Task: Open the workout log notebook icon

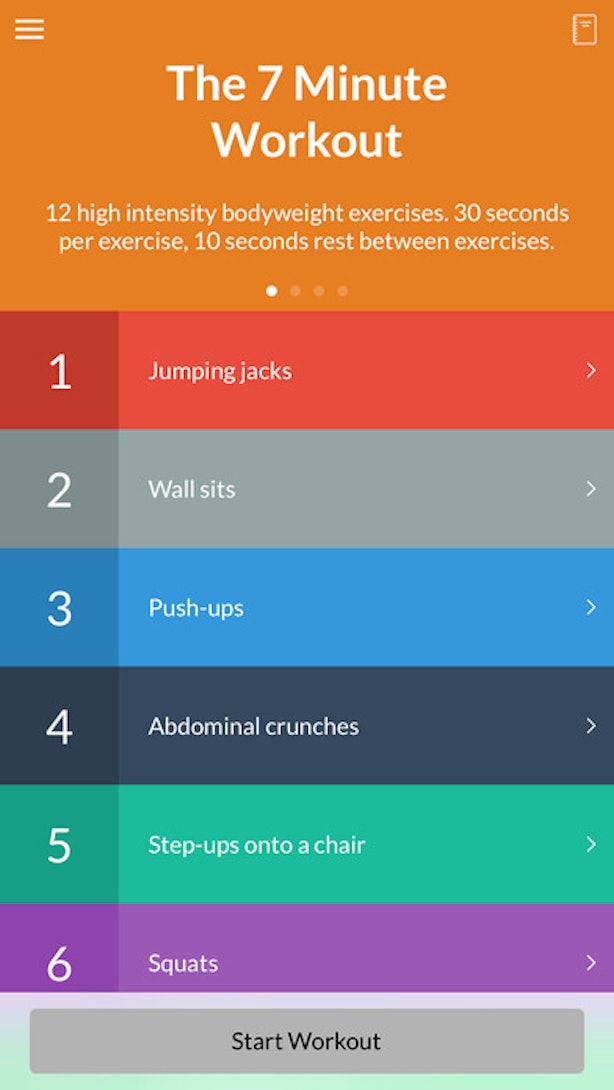Action: tap(584, 30)
